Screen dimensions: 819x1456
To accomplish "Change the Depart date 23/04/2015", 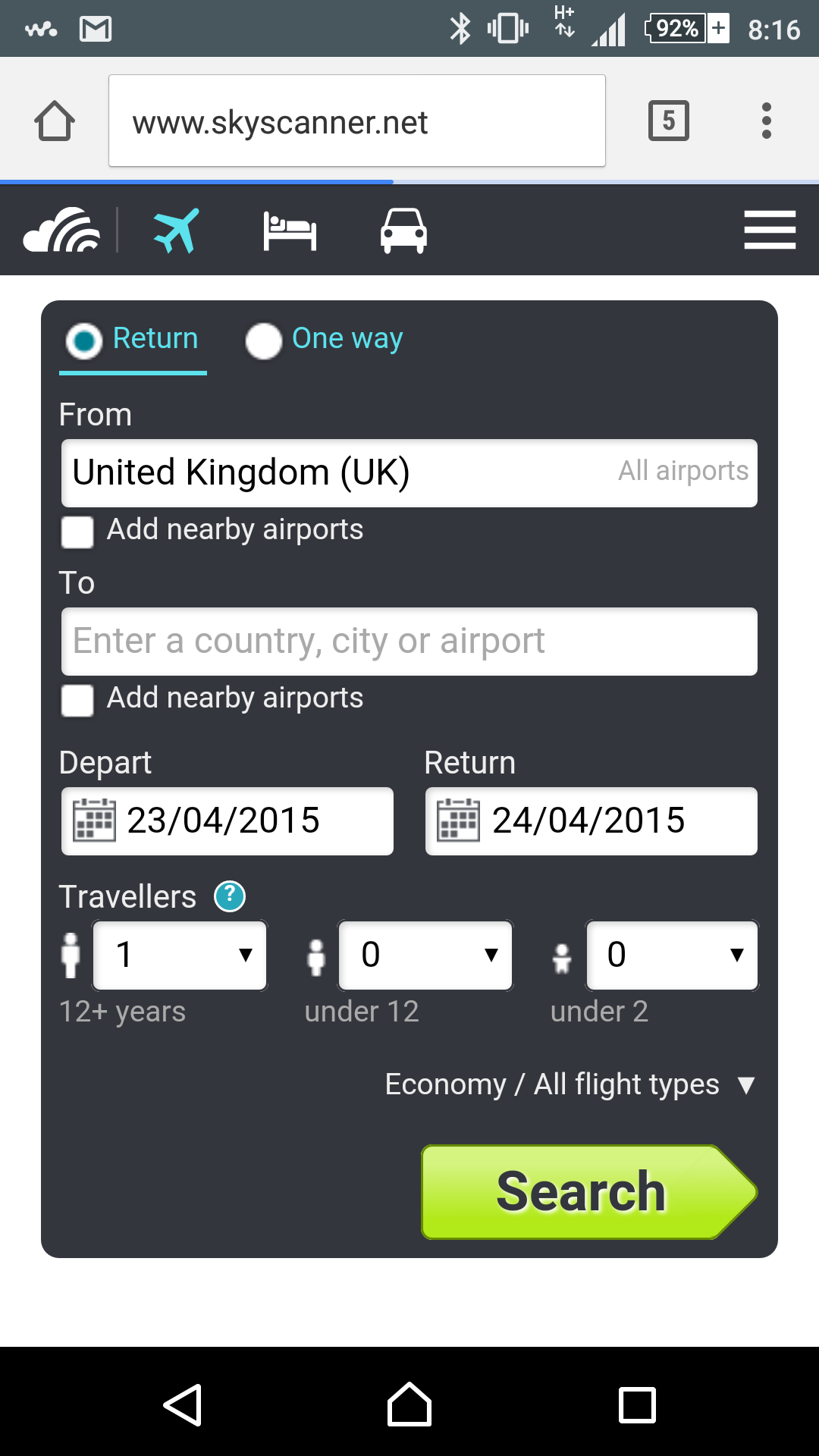I will tap(227, 821).
